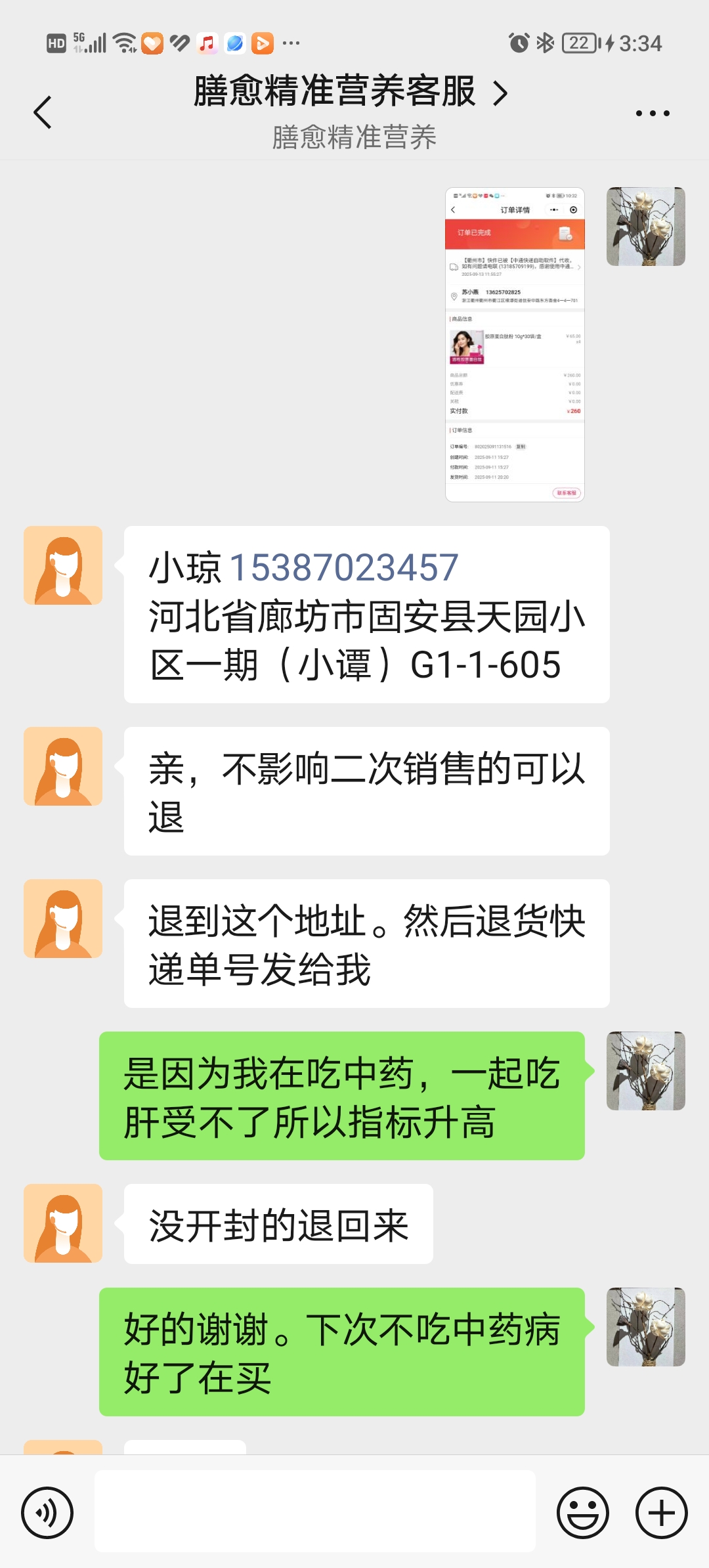Open the customer service avatar beside the address message
The height and width of the screenshot is (1568, 709).
click(x=63, y=565)
